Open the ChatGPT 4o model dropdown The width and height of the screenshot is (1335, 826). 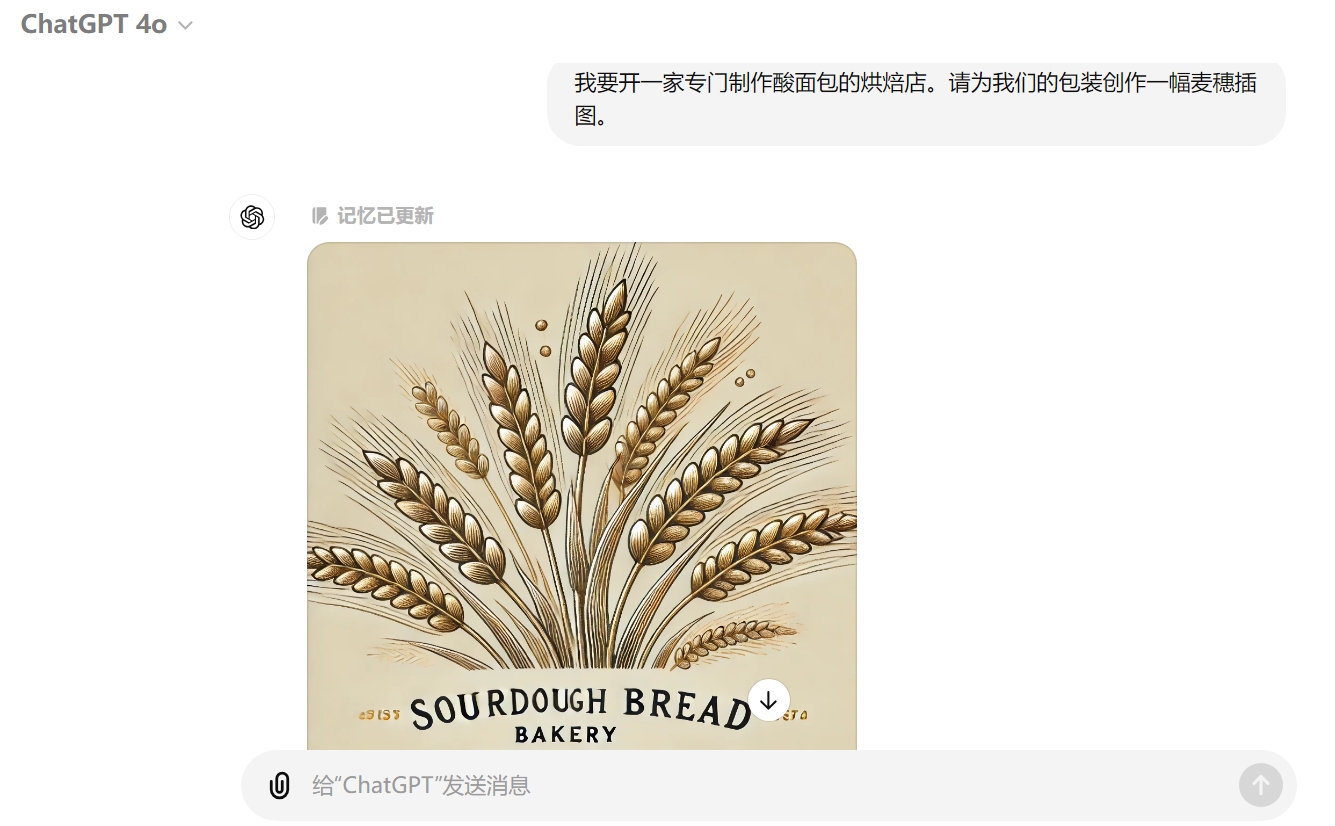106,25
